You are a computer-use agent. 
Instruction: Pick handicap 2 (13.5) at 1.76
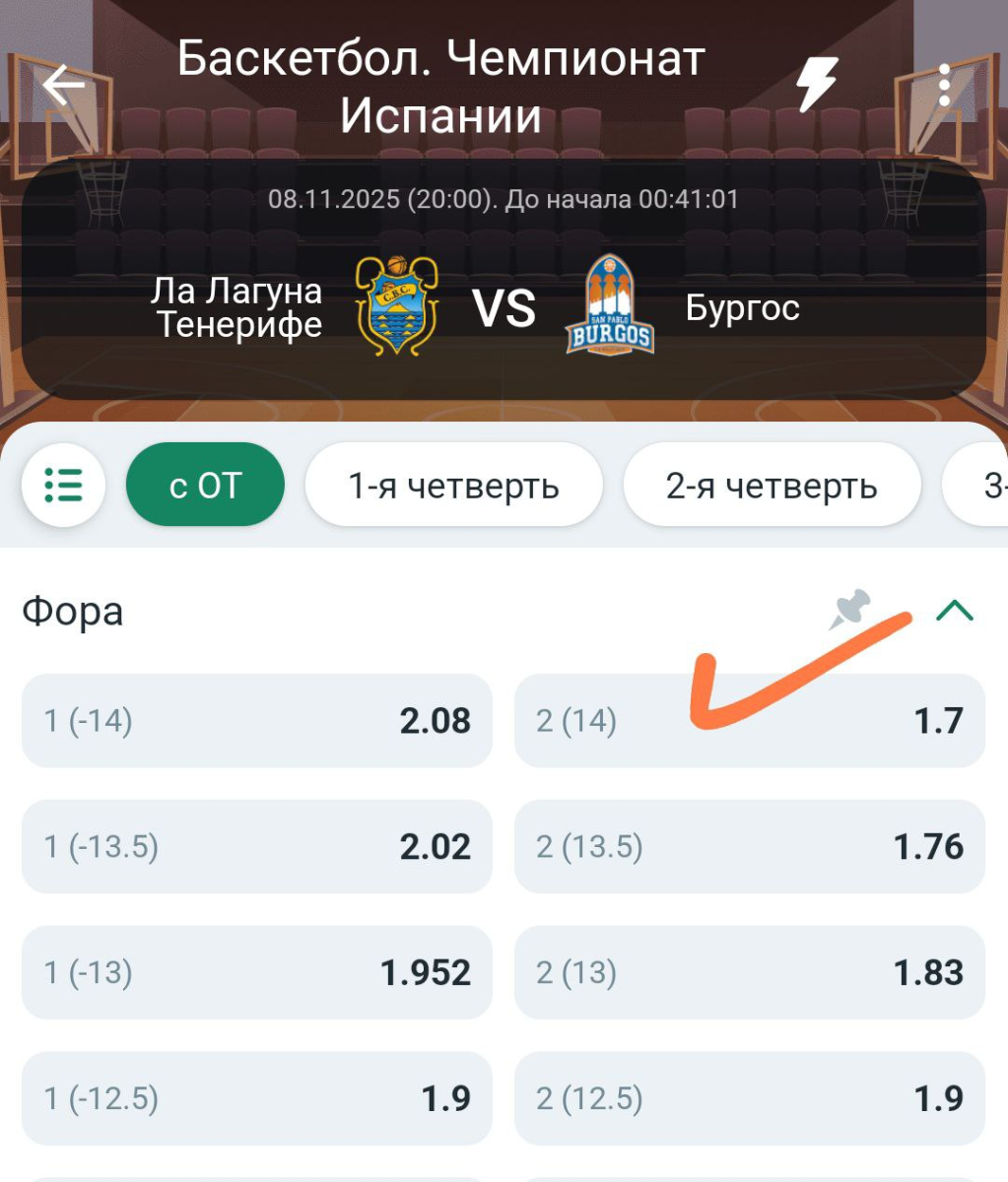[x=749, y=847]
